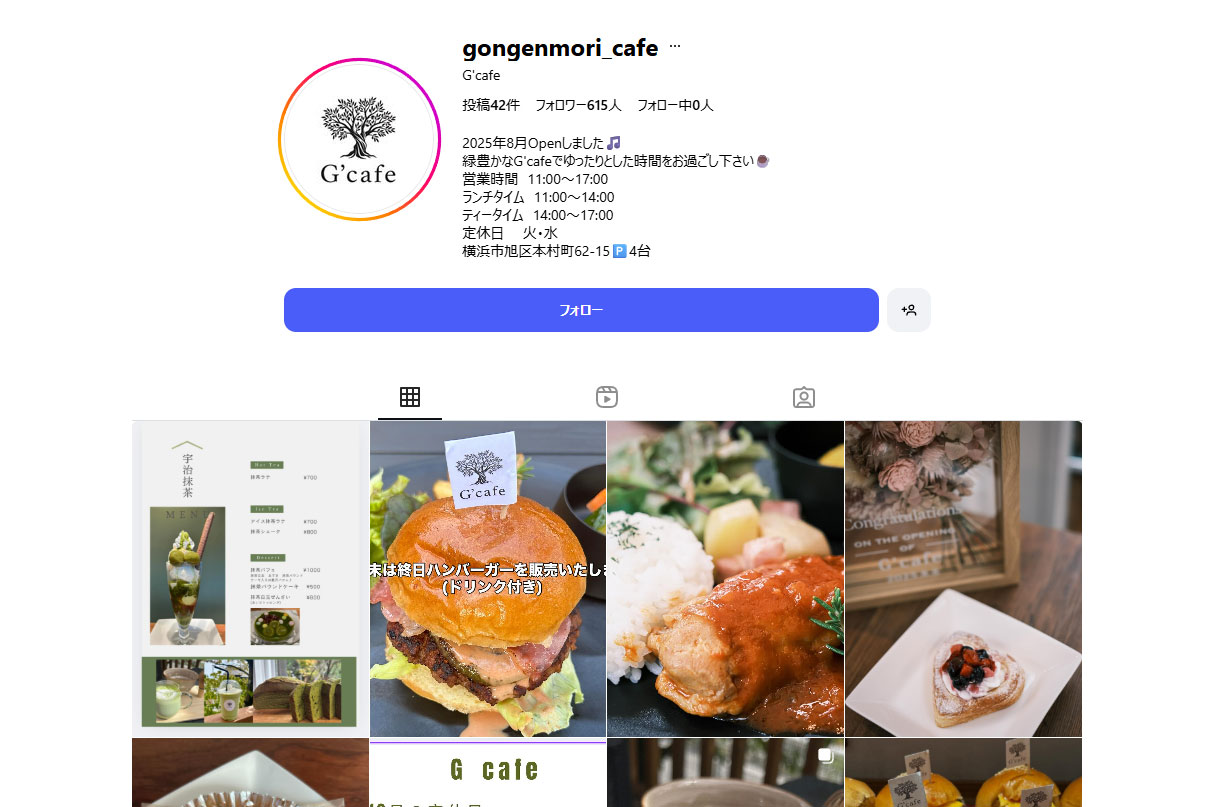Tap the blue フォロー button
The image size is (1224, 807).
point(581,310)
